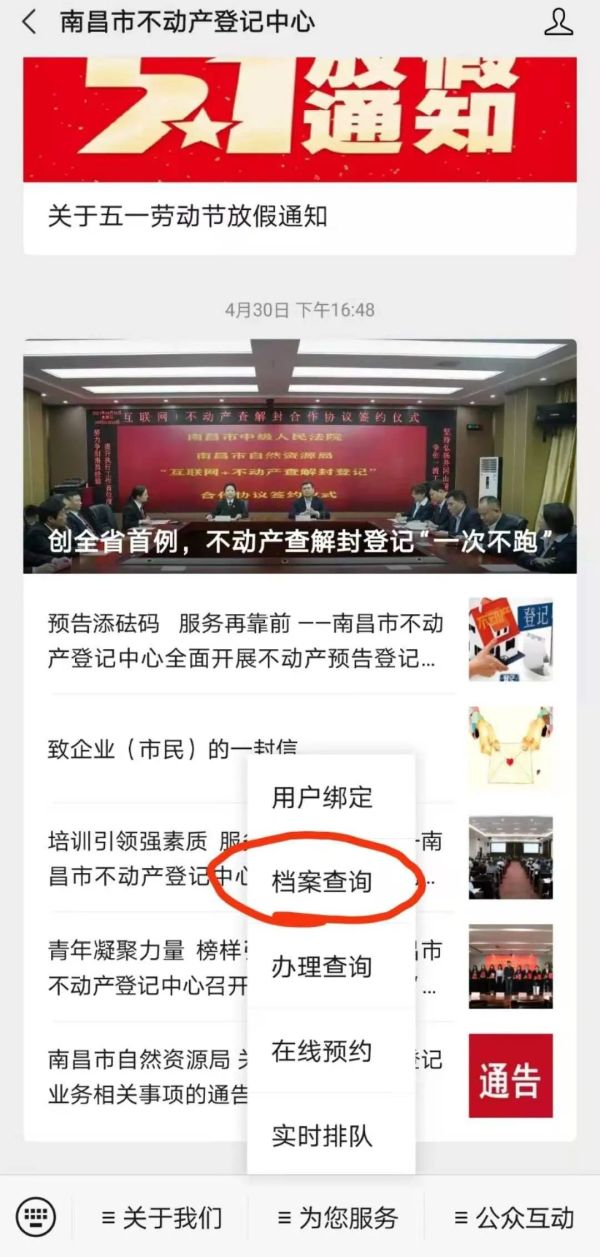Open the 培训引领强素质 article
Image resolution: width=600 pixels, height=1257 pixels.
pos(130,858)
